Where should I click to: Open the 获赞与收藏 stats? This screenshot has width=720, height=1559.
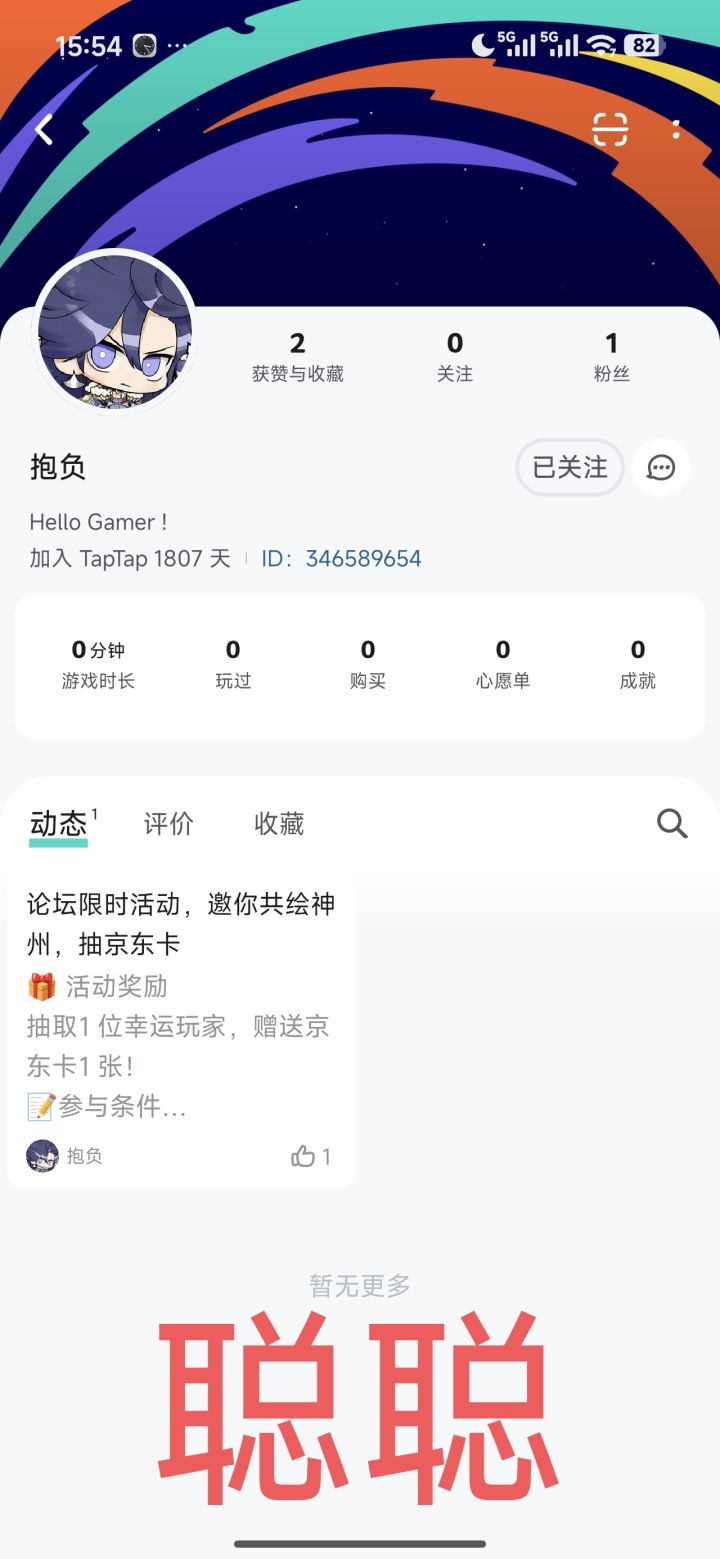pos(297,357)
